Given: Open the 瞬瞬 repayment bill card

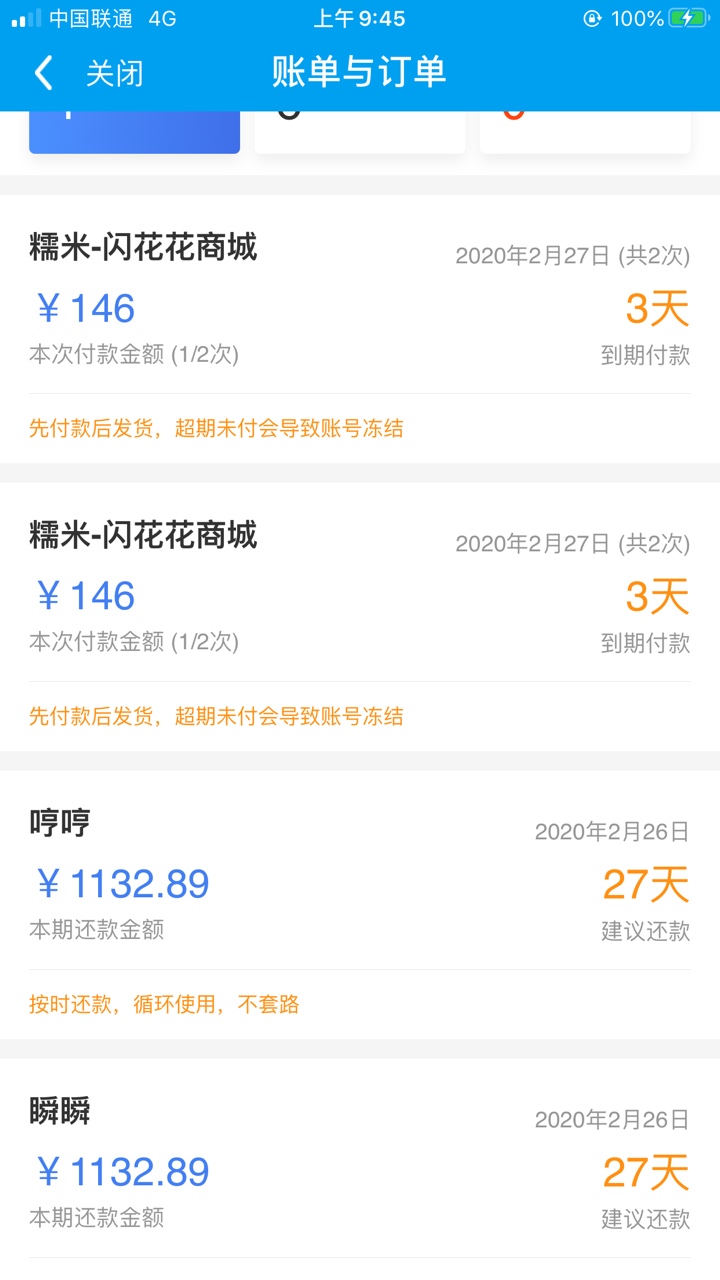Looking at the screenshot, I should 360,1169.
